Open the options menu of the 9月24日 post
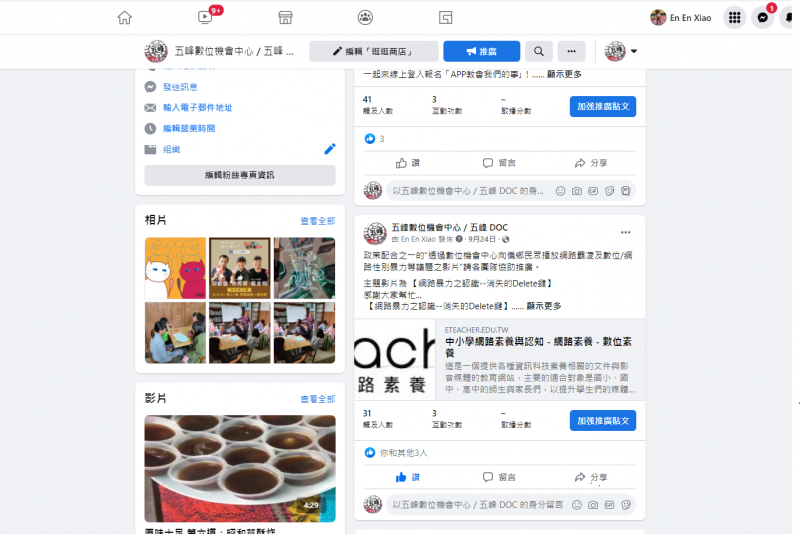The height and width of the screenshot is (534, 800). (x=625, y=231)
